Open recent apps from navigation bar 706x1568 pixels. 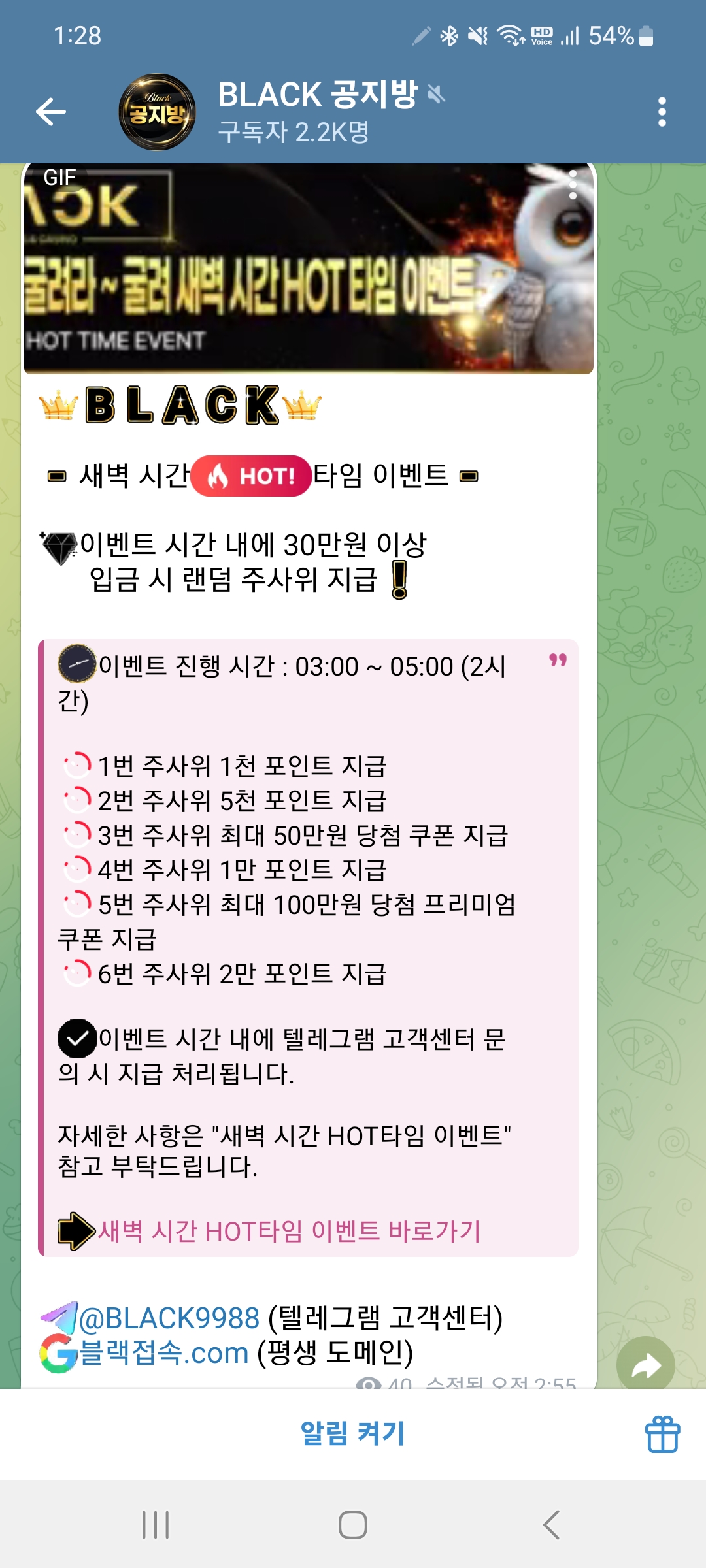(156, 1525)
